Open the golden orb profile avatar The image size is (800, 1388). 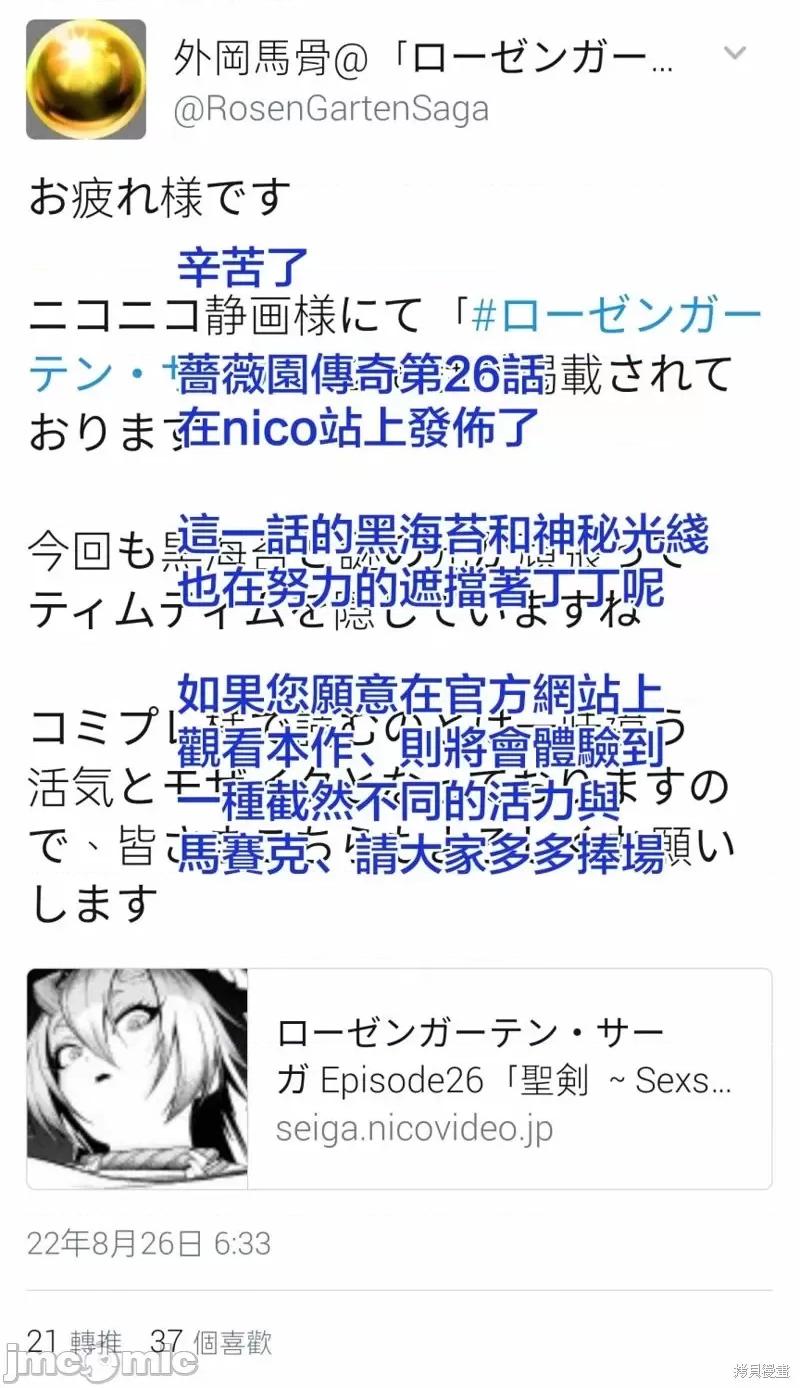pyautogui.click(x=86, y=80)
